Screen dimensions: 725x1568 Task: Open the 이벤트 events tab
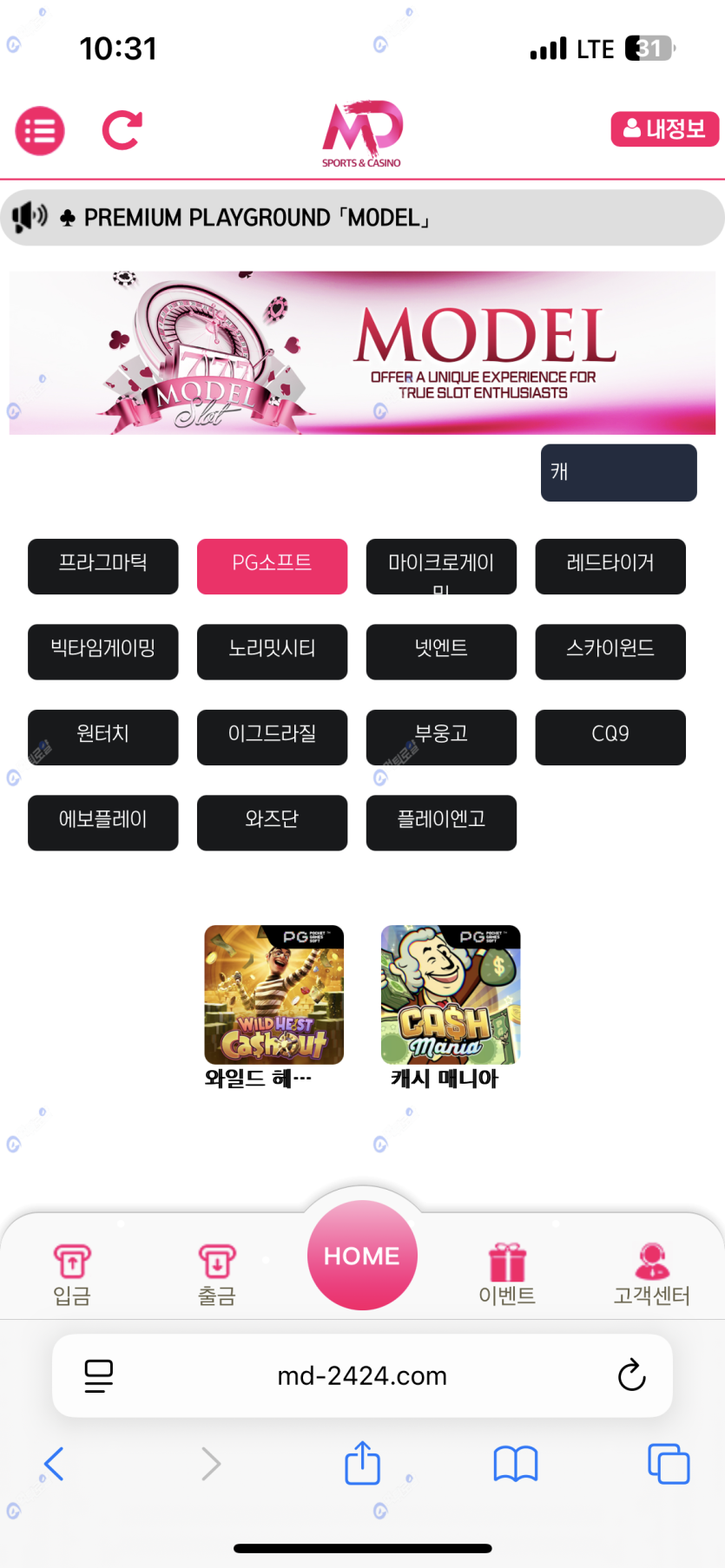pos(507,1274)
